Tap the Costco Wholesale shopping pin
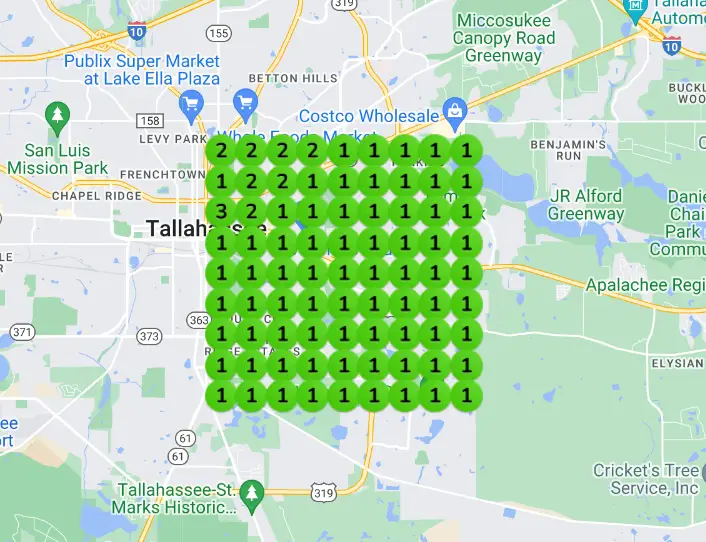 (x=454, y=109)
